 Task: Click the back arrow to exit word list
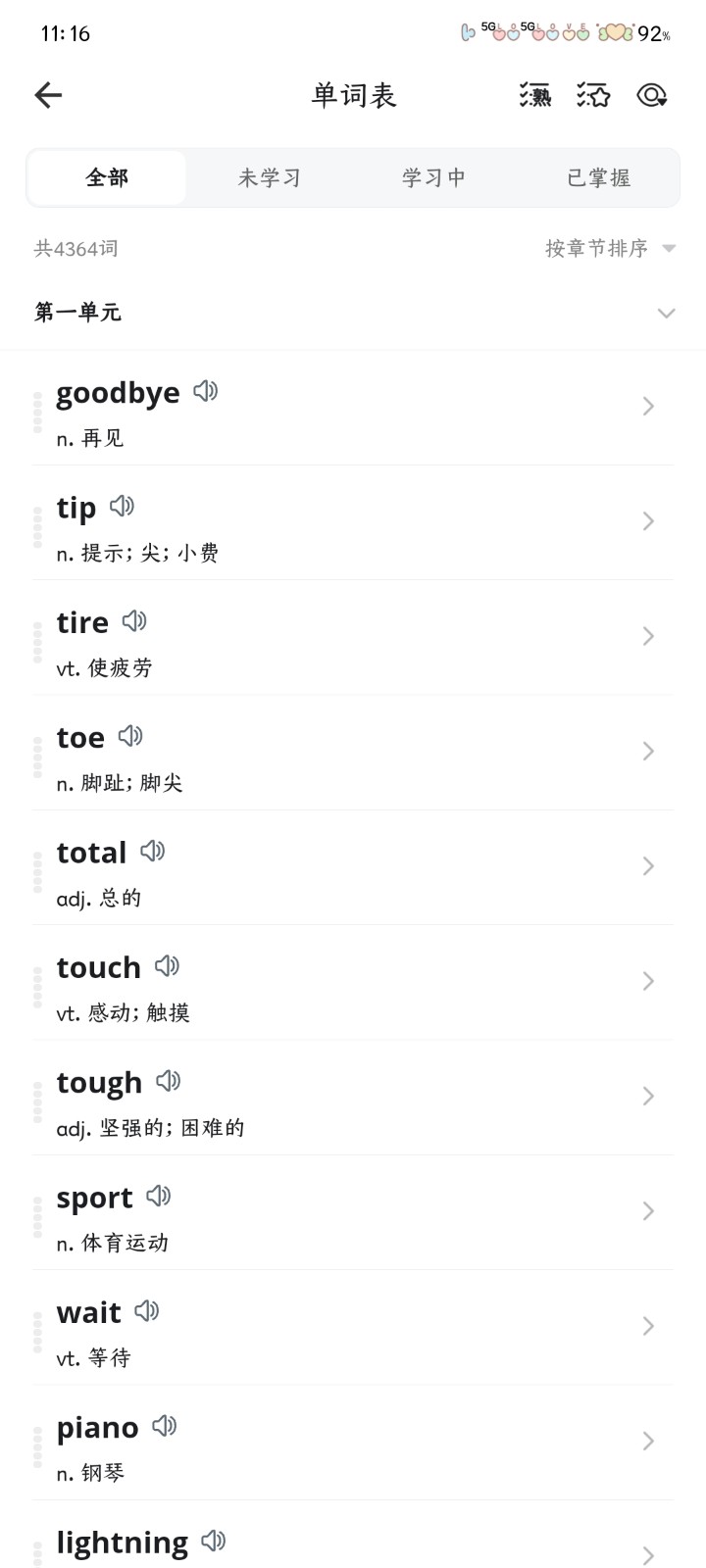[48, 94]
